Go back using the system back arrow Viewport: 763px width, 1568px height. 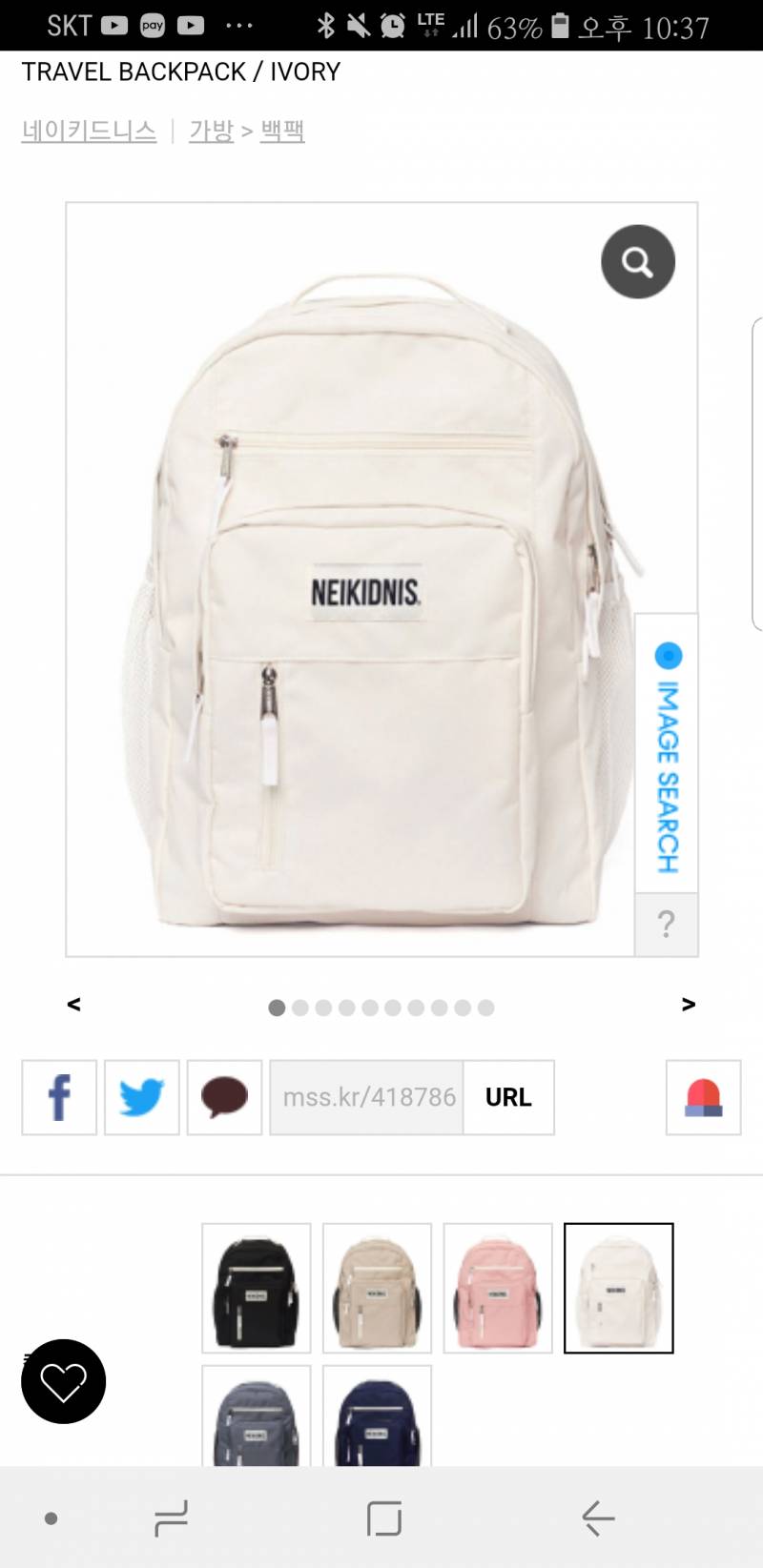pos(598,1517)
